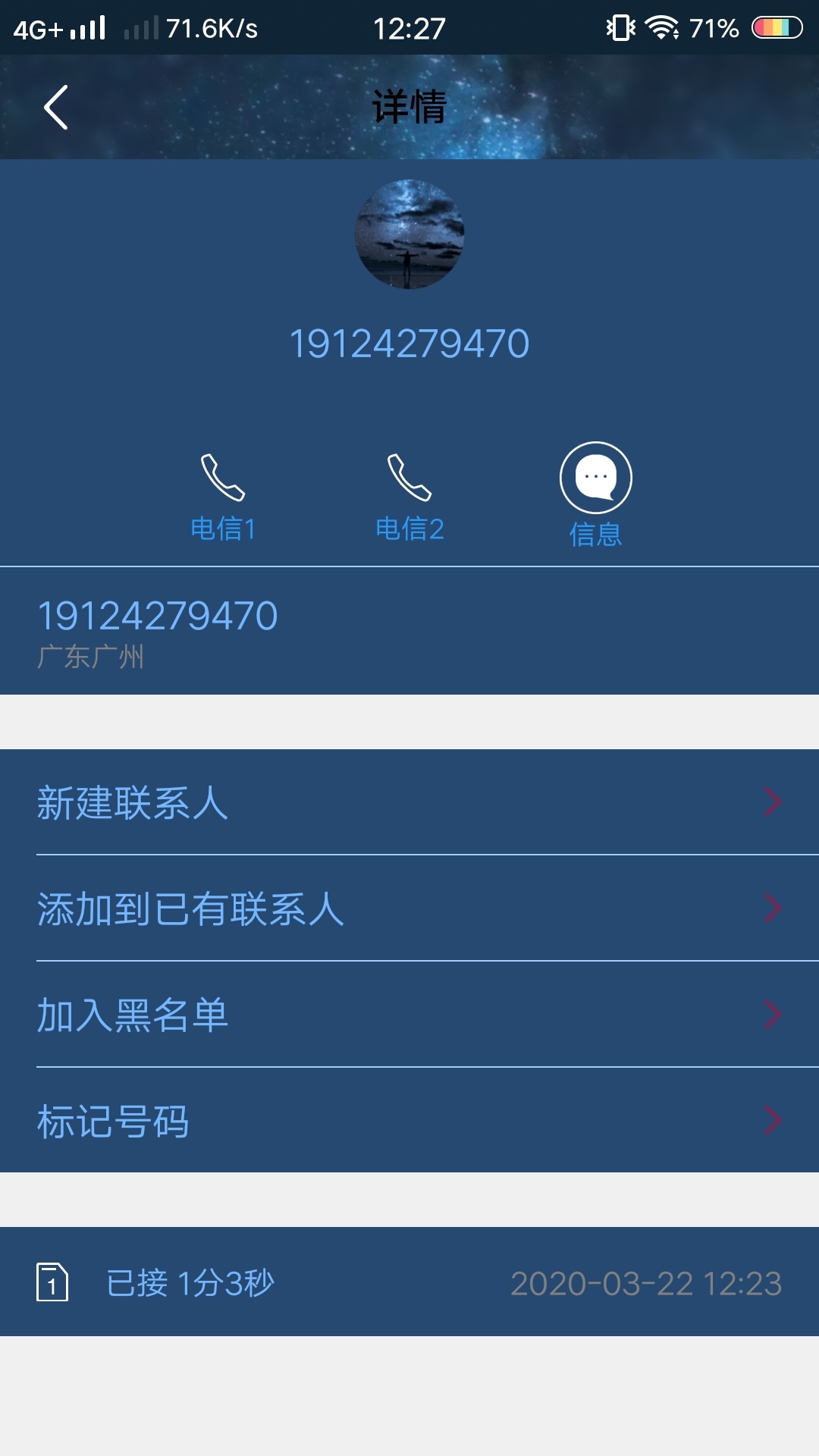
Task: Send a message via 信息 icon
Action: click(x=596, y=494)
